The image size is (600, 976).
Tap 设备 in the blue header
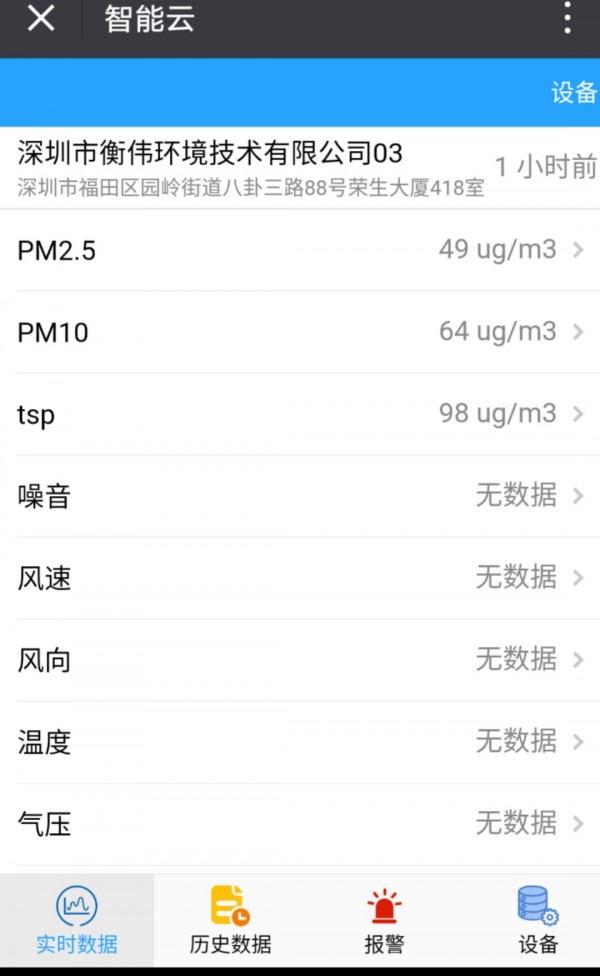pos(573,93)
